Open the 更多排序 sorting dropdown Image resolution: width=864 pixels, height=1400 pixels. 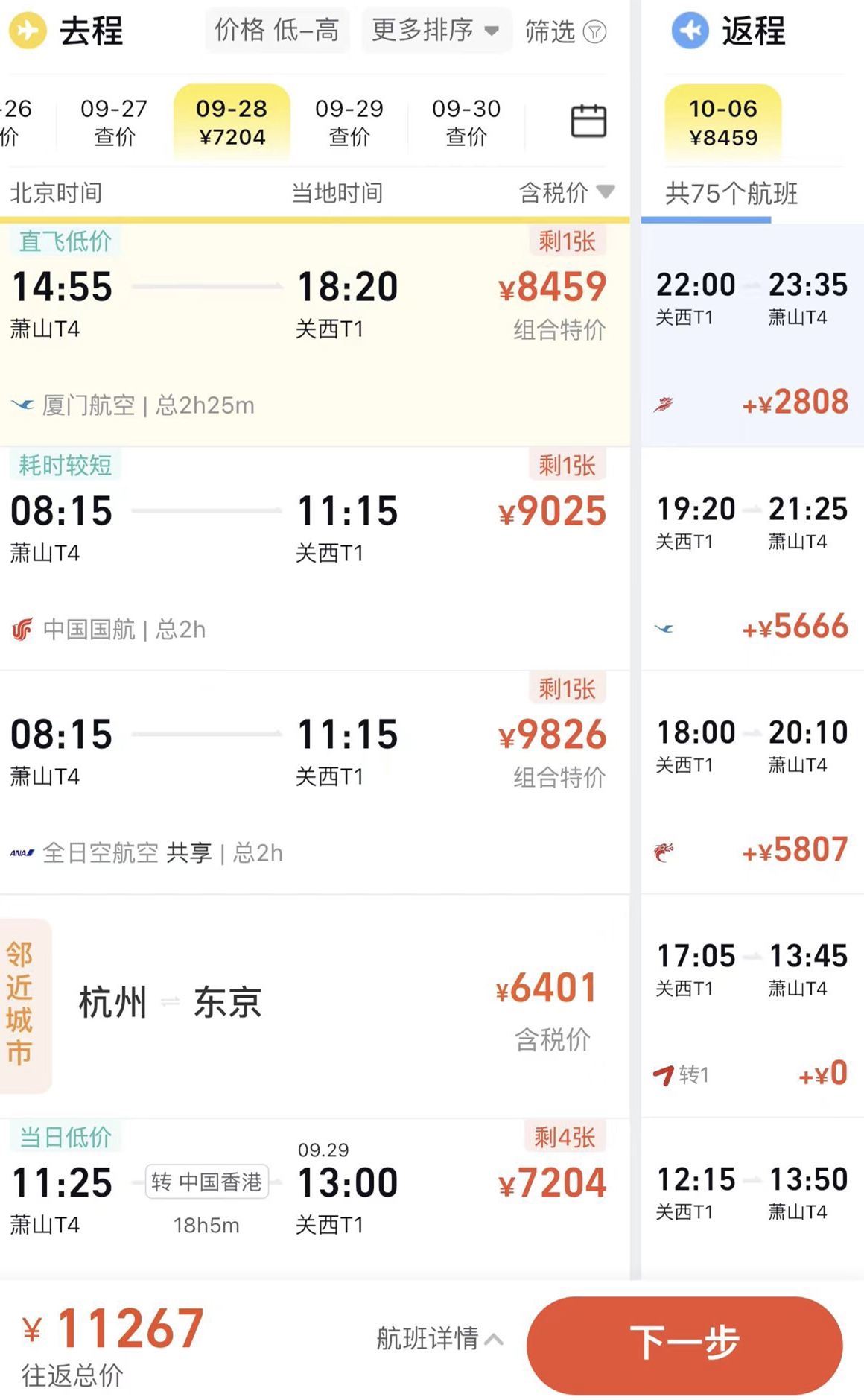[x=436, y=31]
